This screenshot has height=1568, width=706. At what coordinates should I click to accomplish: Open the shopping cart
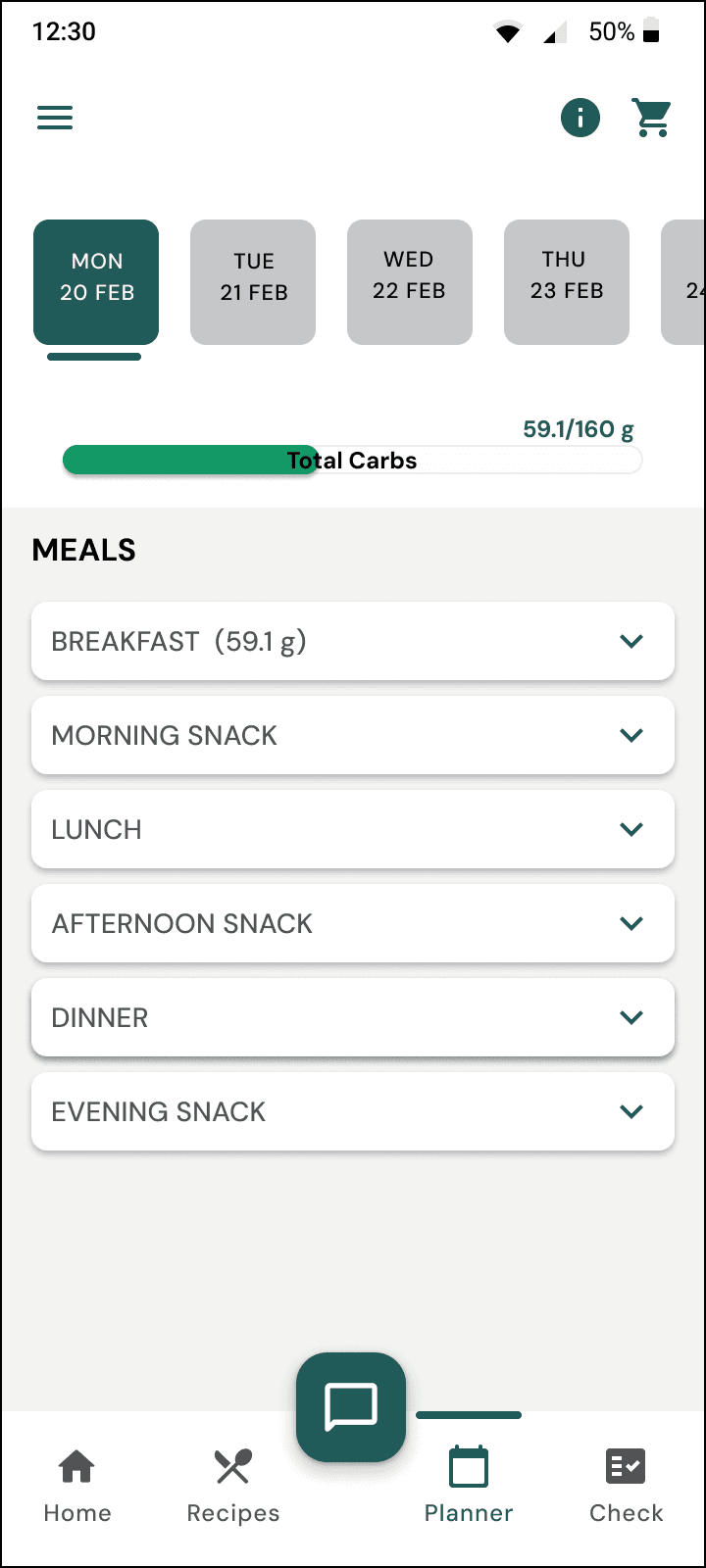652,119
